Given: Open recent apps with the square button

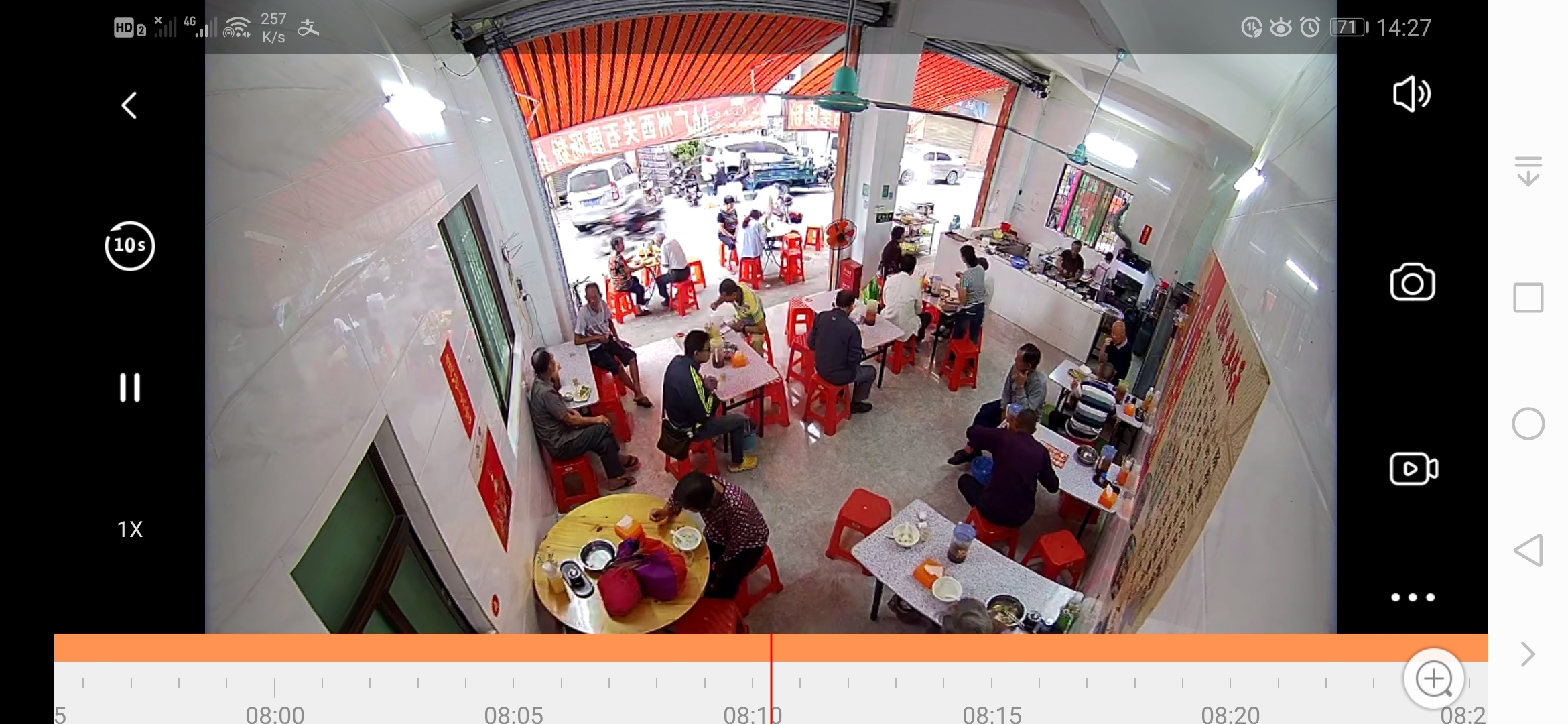Looking at the screenshot, I should tap(1528, 298).
